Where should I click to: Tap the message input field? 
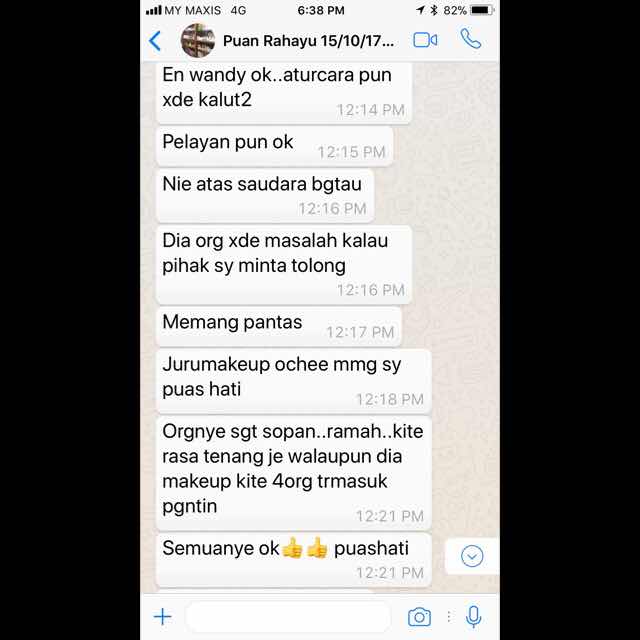(x=290, y=617)
